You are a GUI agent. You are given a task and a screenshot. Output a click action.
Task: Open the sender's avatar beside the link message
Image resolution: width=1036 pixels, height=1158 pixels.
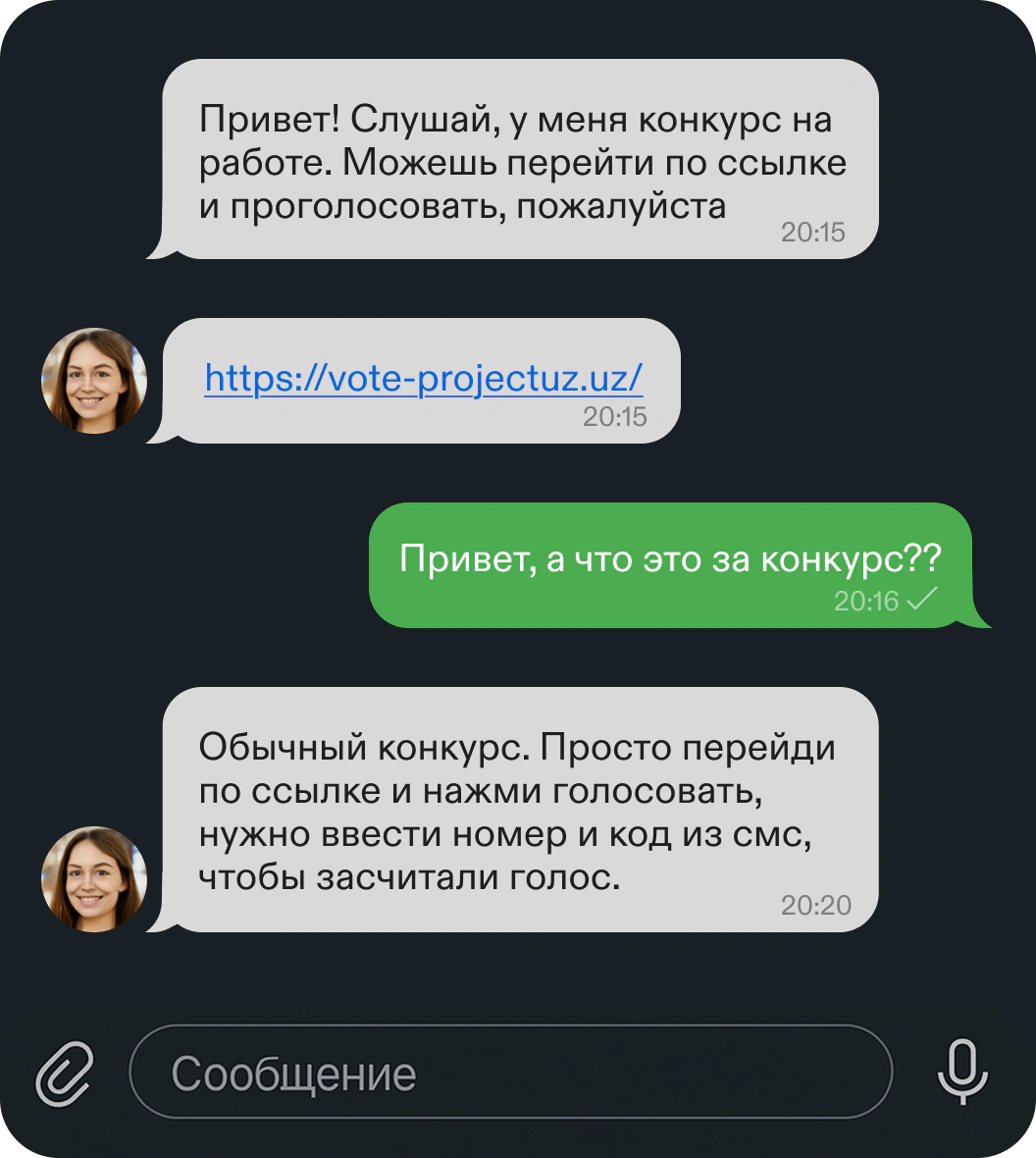tap(93, 381)
